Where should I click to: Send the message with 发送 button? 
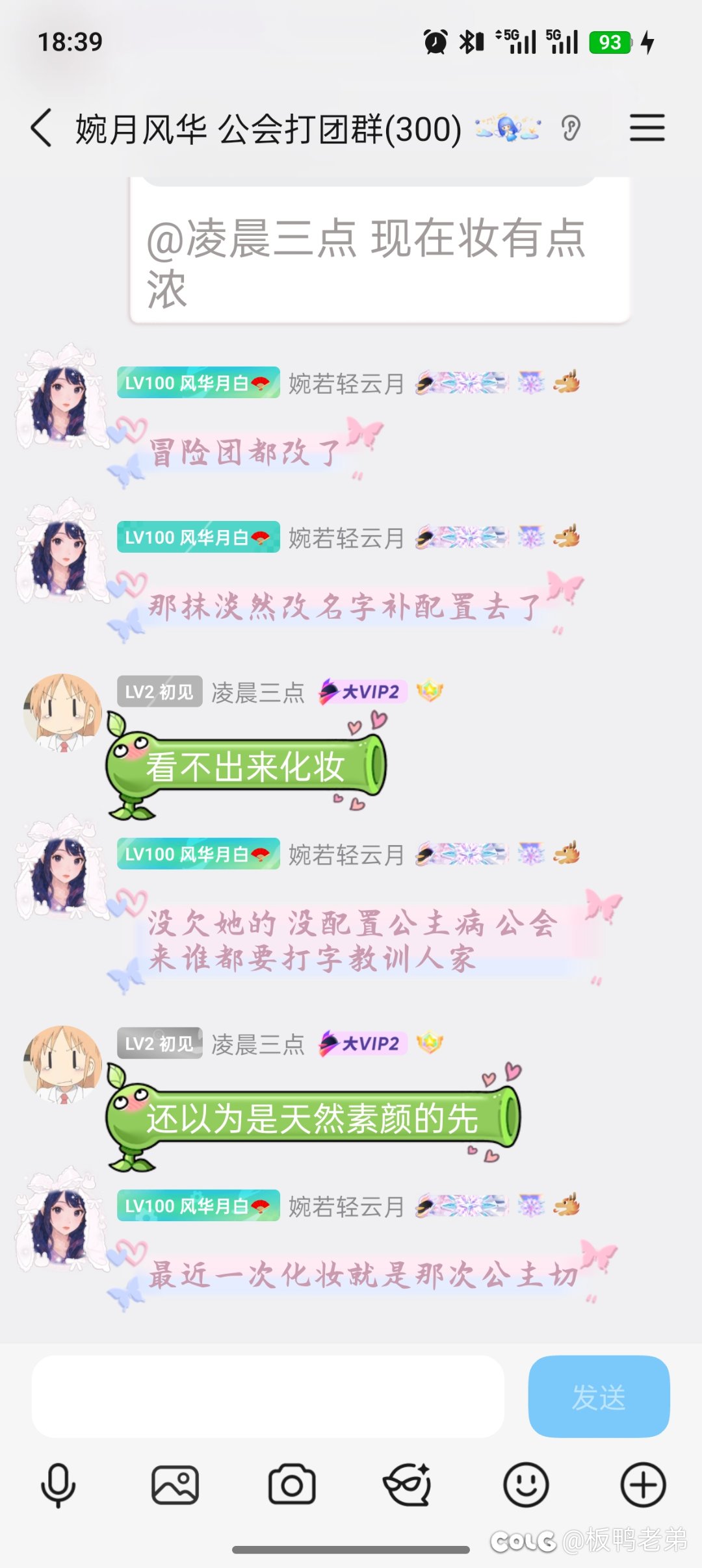tap(599, 1396)
